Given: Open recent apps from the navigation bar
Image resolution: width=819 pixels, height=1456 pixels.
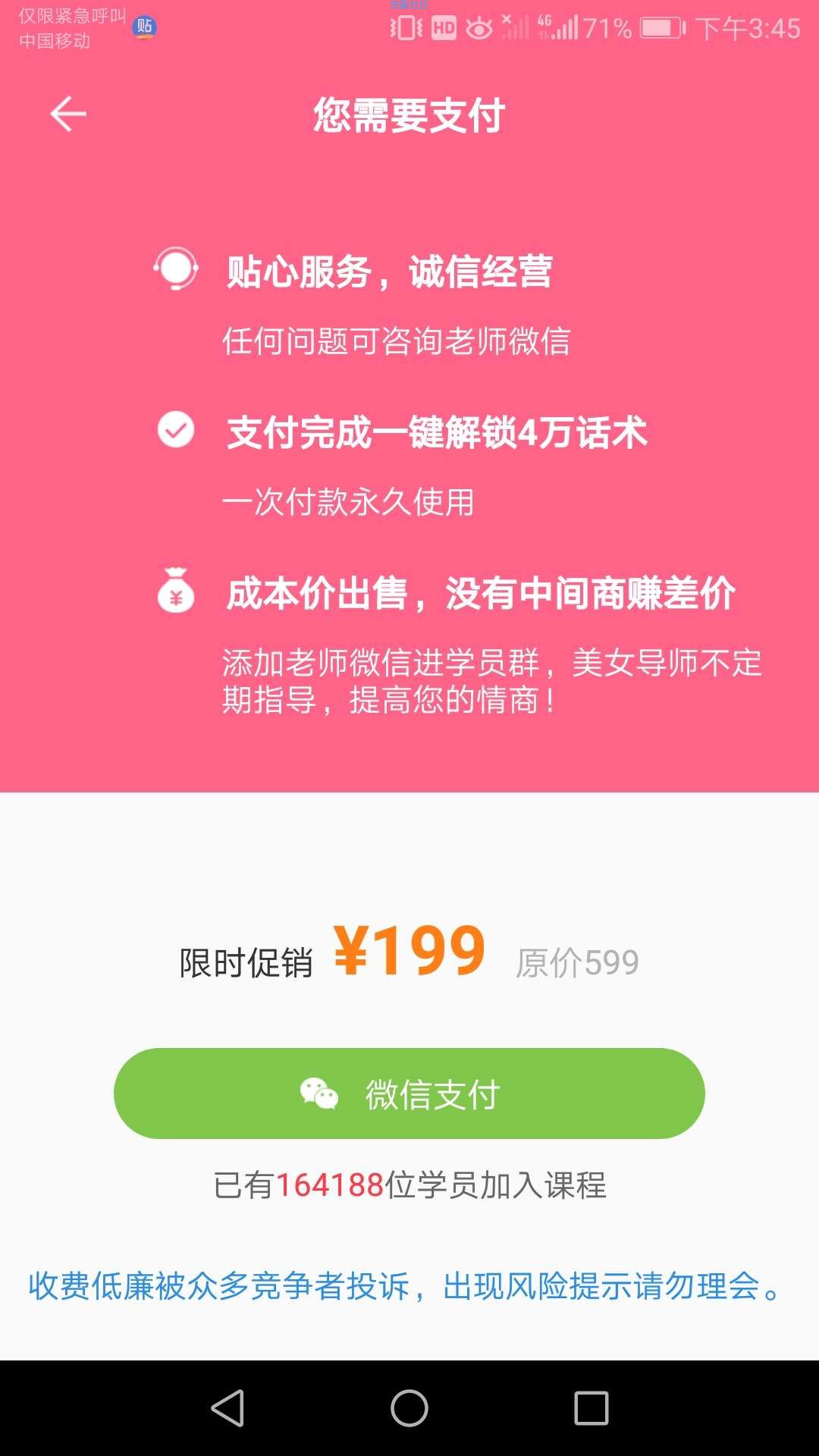Looking at the screenshot, I should (591, 1408).
